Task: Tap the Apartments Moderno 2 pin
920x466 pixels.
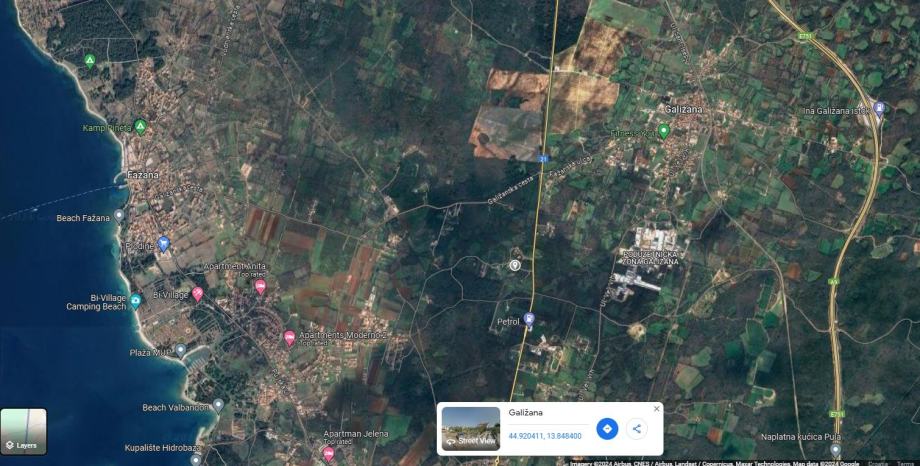Action: (290, 338)
